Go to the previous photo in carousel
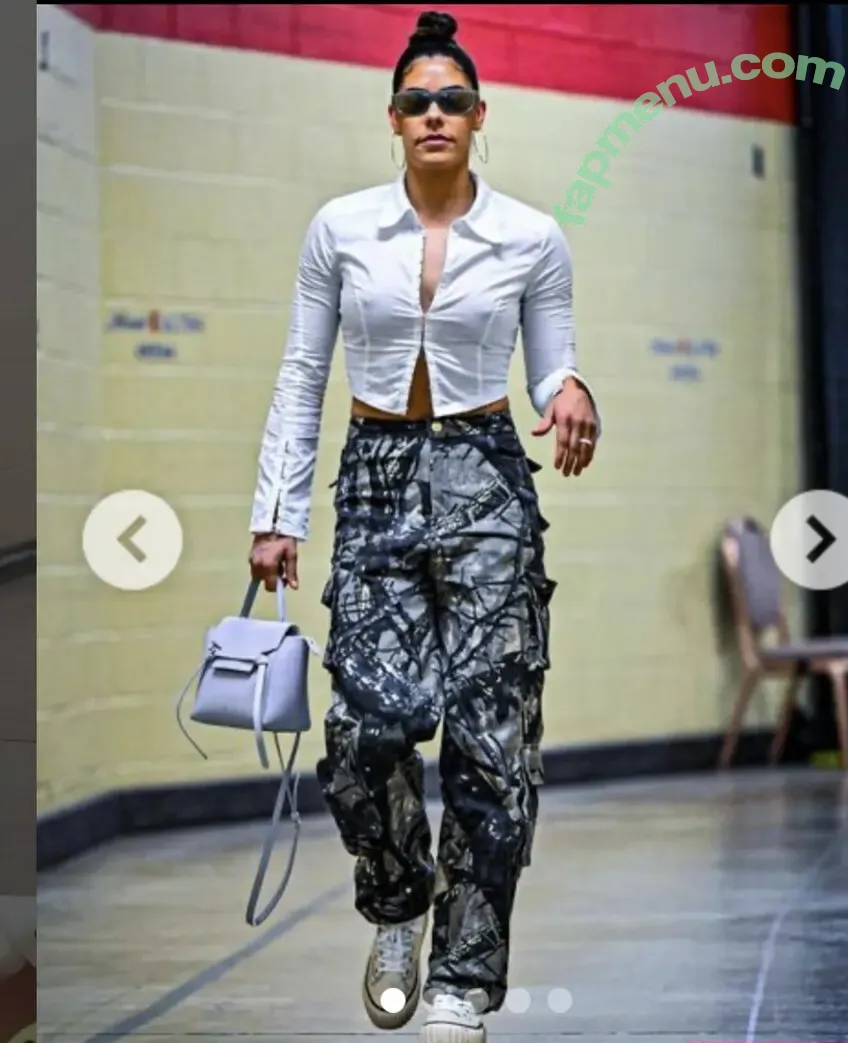 132,540
